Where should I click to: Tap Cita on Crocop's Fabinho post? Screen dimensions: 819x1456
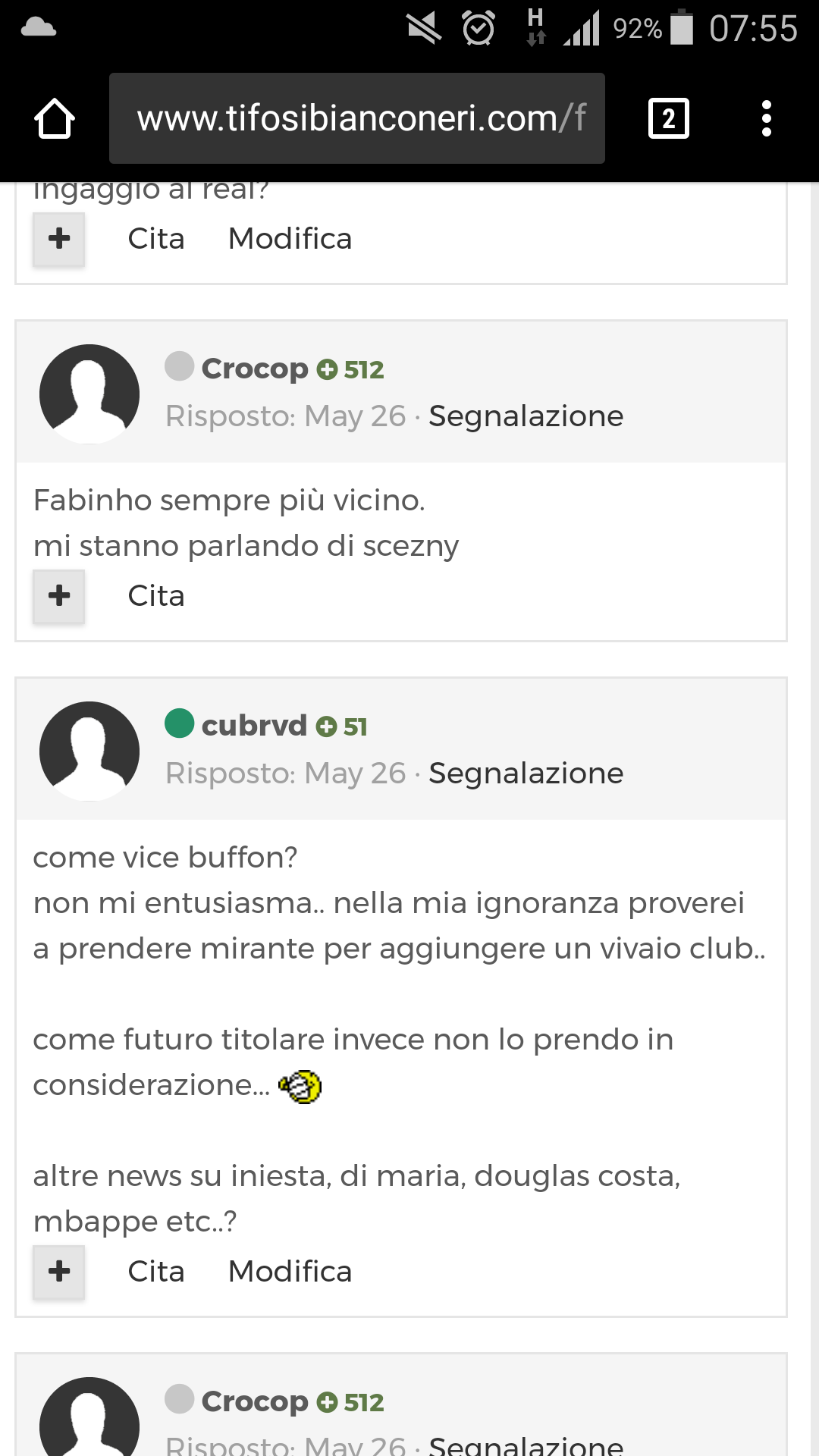156,596
